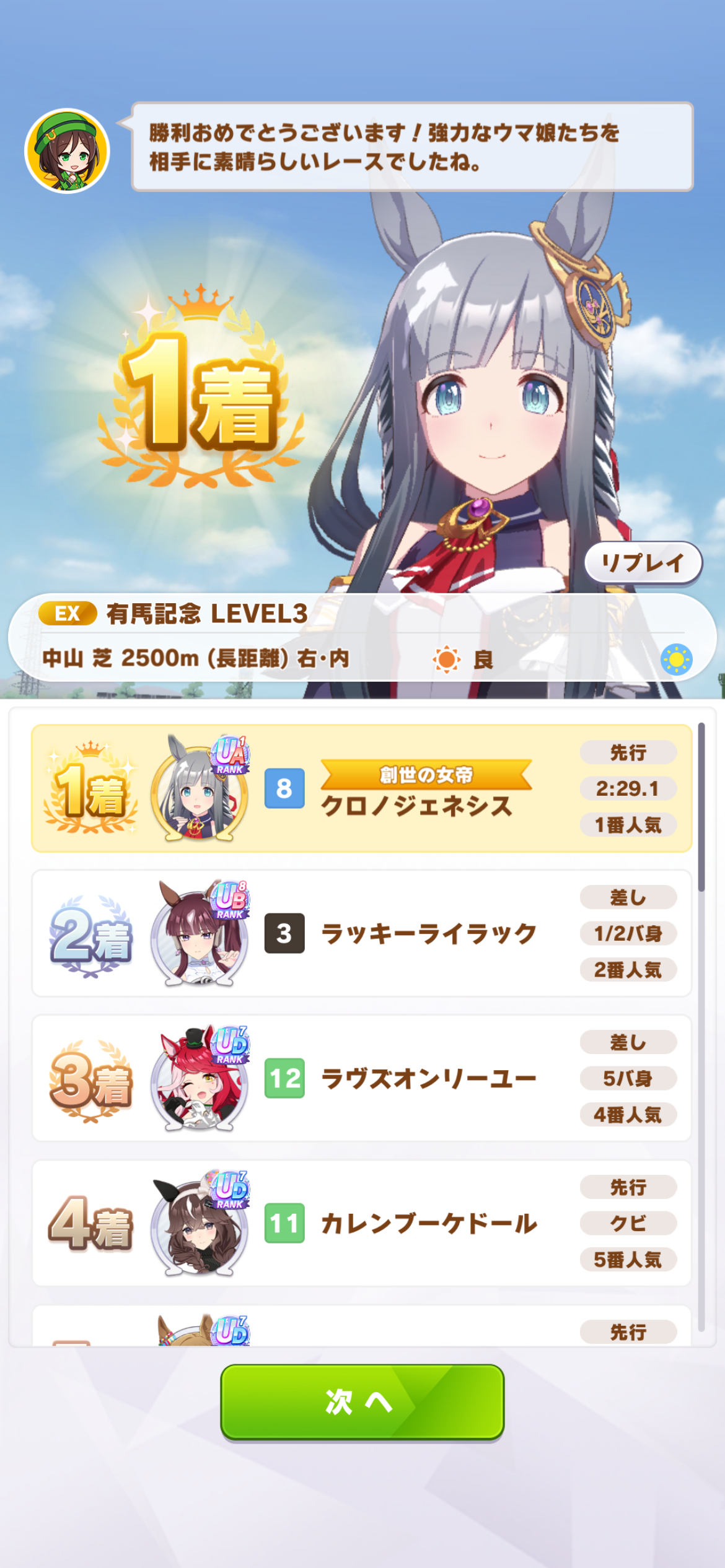Open the 1st place クロノジェネシス result row
Screen dimensions: 725x1568
tap(361, 788)
